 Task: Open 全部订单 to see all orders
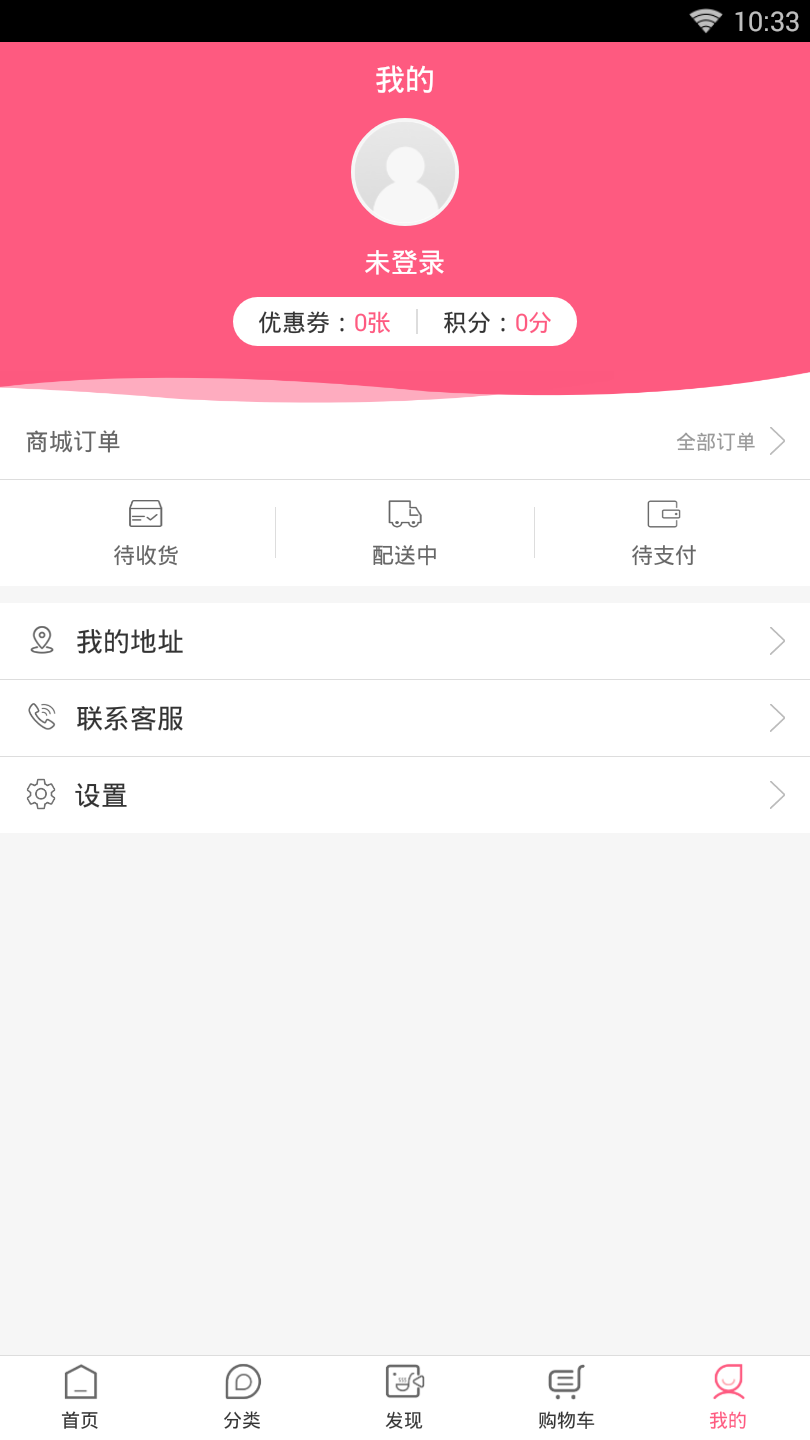(x=730, y=441)
